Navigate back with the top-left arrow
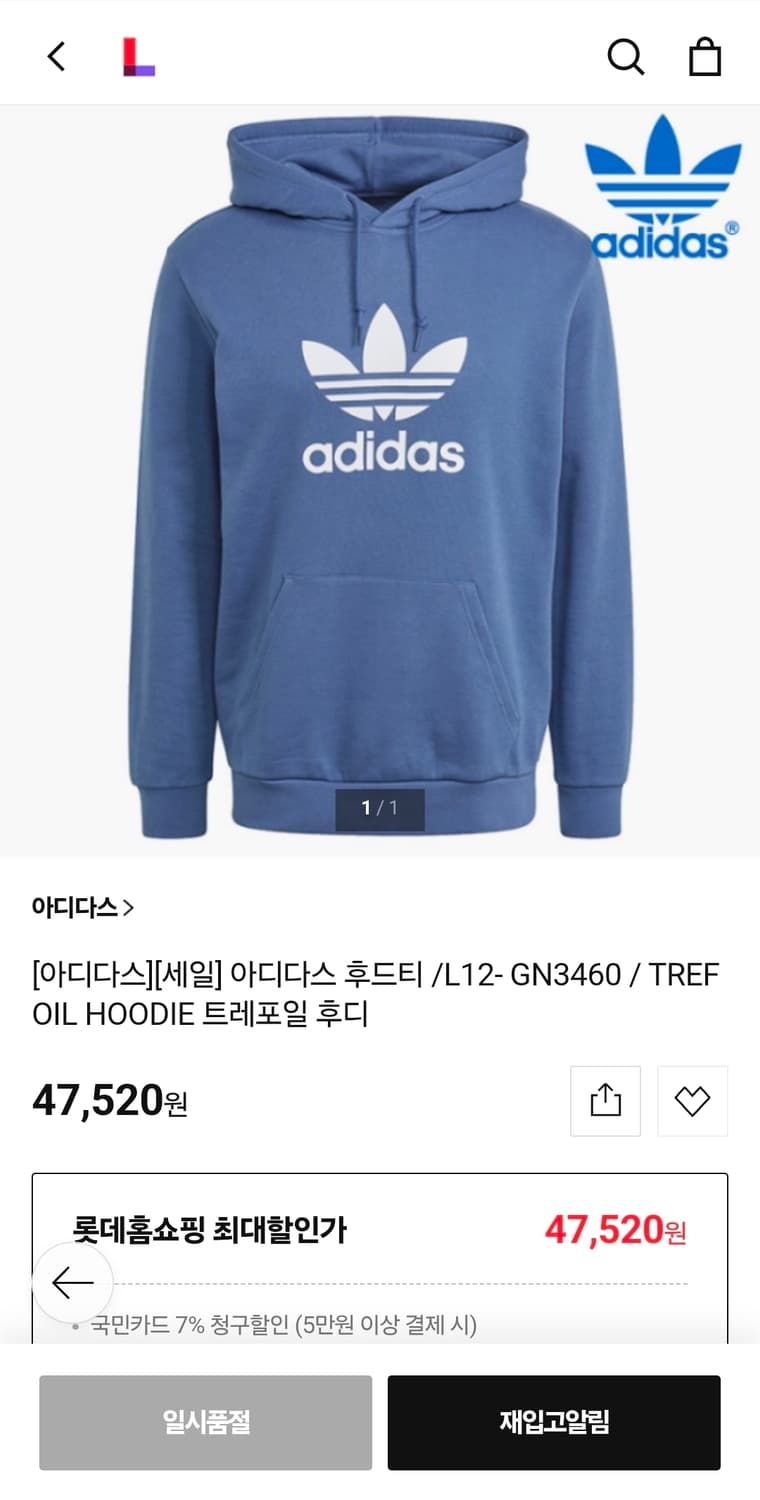Screen dimensions: 760x1500 click(55, 57)
